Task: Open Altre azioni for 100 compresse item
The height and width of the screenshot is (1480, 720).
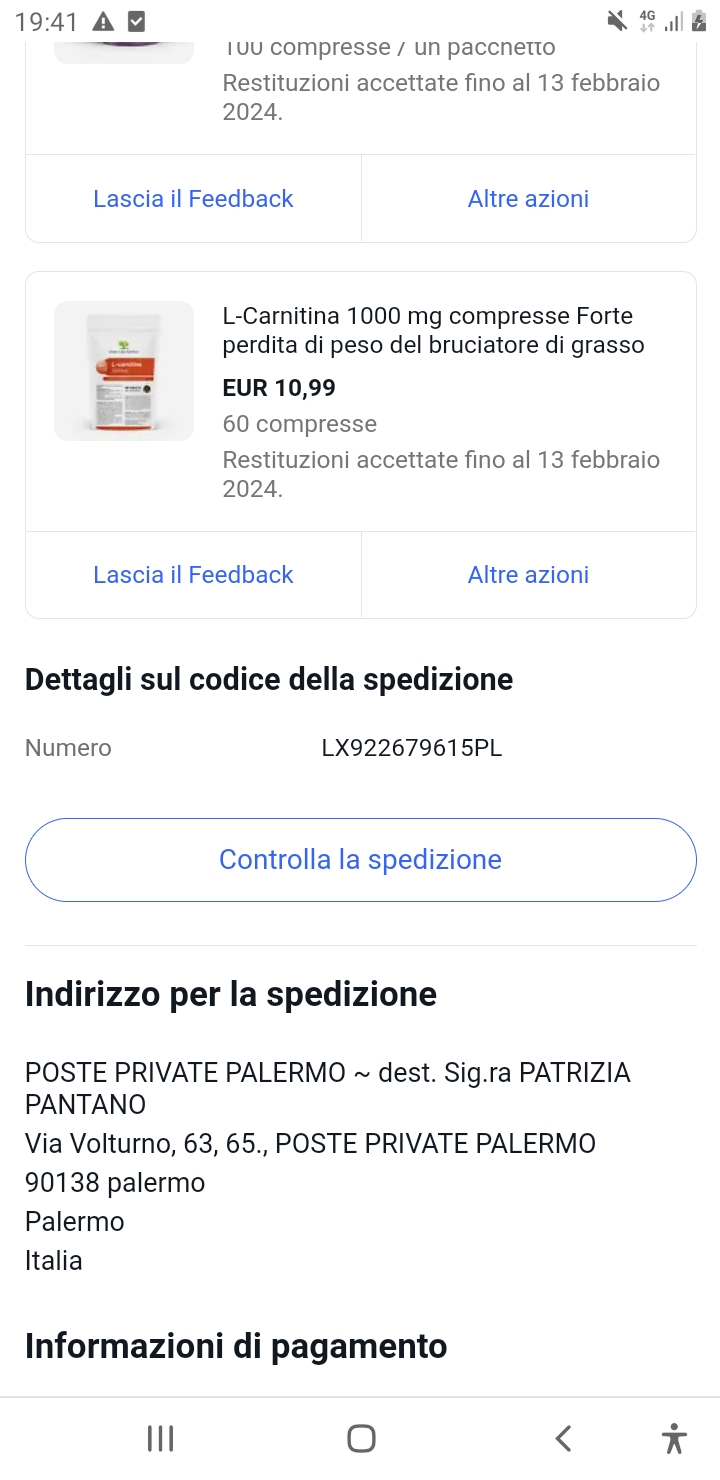Action: click(x=528, y=199)
